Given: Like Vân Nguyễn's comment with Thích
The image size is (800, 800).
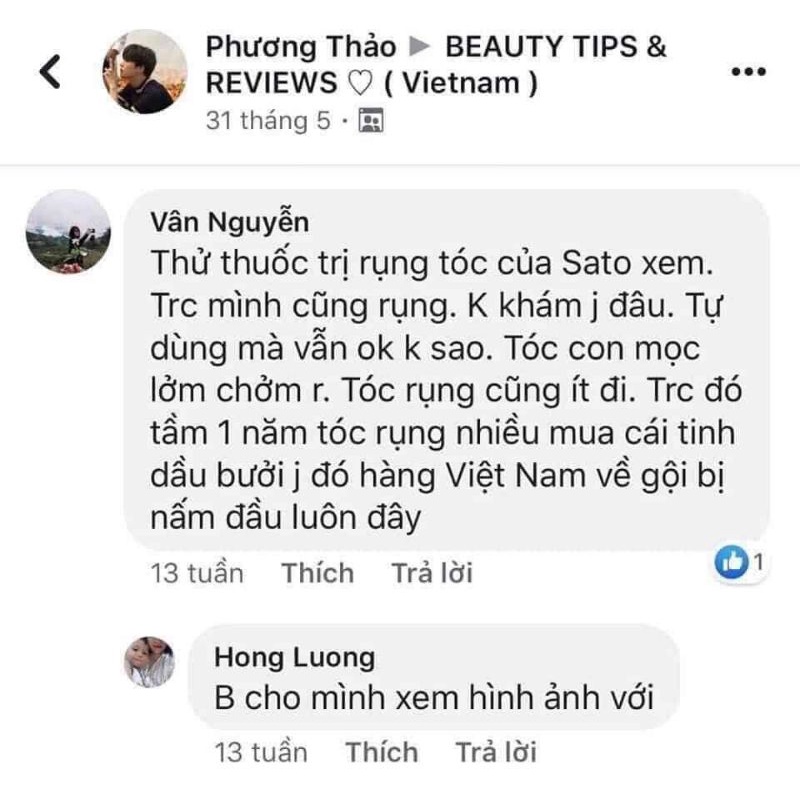Looking at the screenshot, I should (x=318, y=572).
